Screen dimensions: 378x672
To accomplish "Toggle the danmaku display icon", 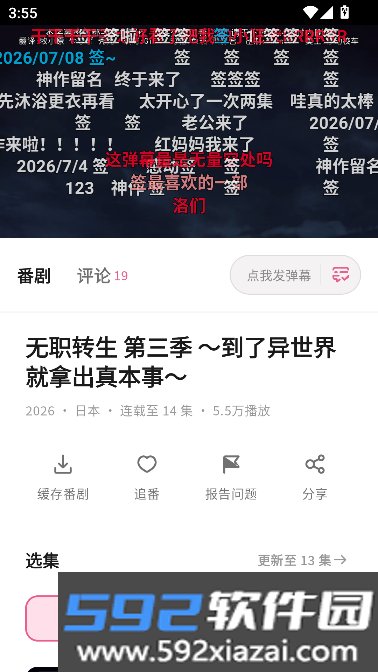I will click(x=341, y=275).
